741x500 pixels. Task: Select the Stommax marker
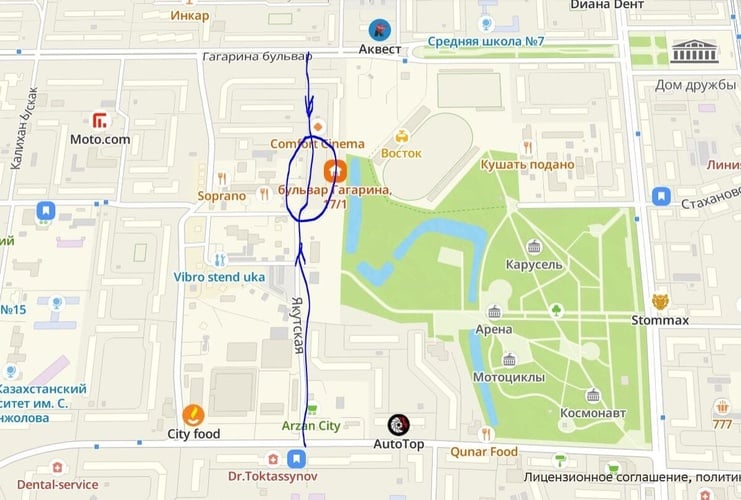coord(660,301)
